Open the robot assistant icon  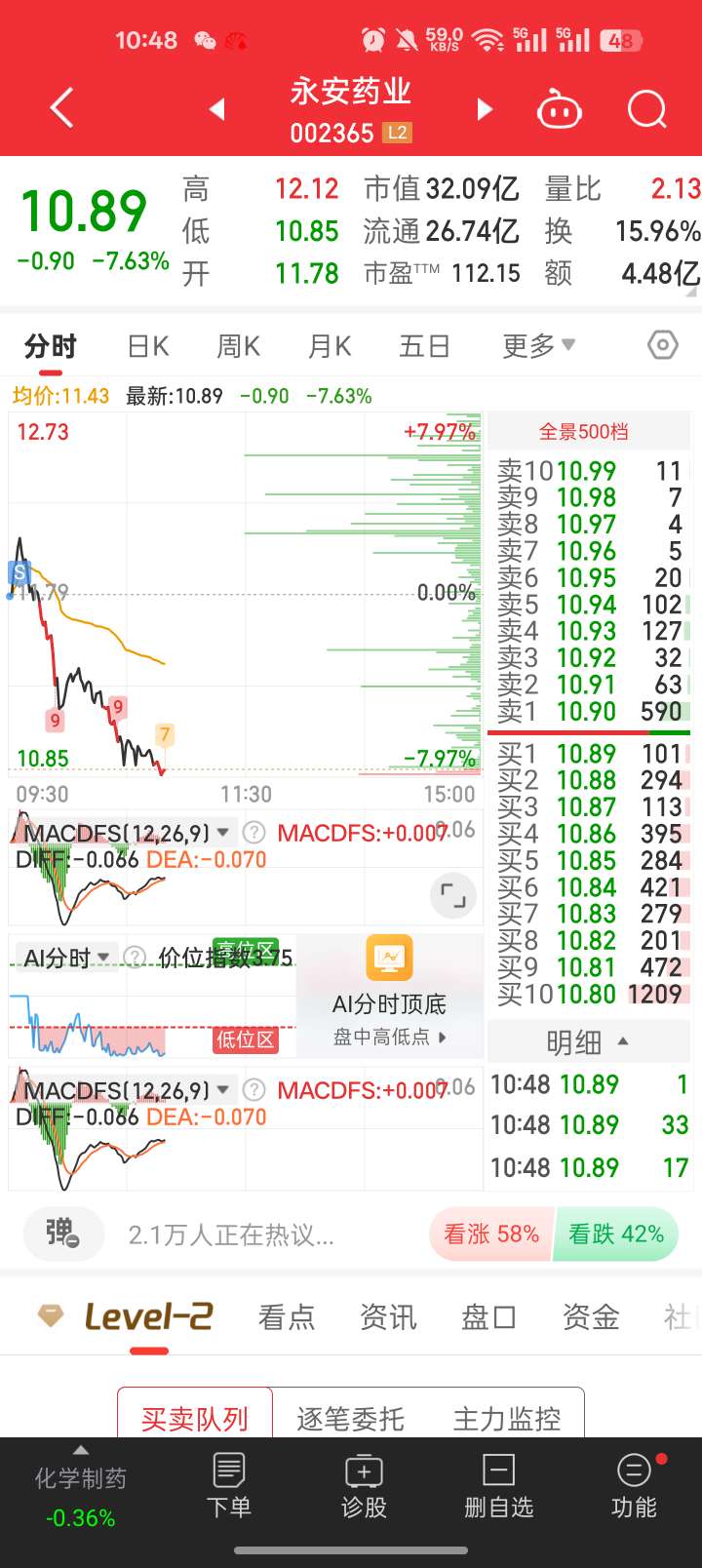tap(560, 109)
